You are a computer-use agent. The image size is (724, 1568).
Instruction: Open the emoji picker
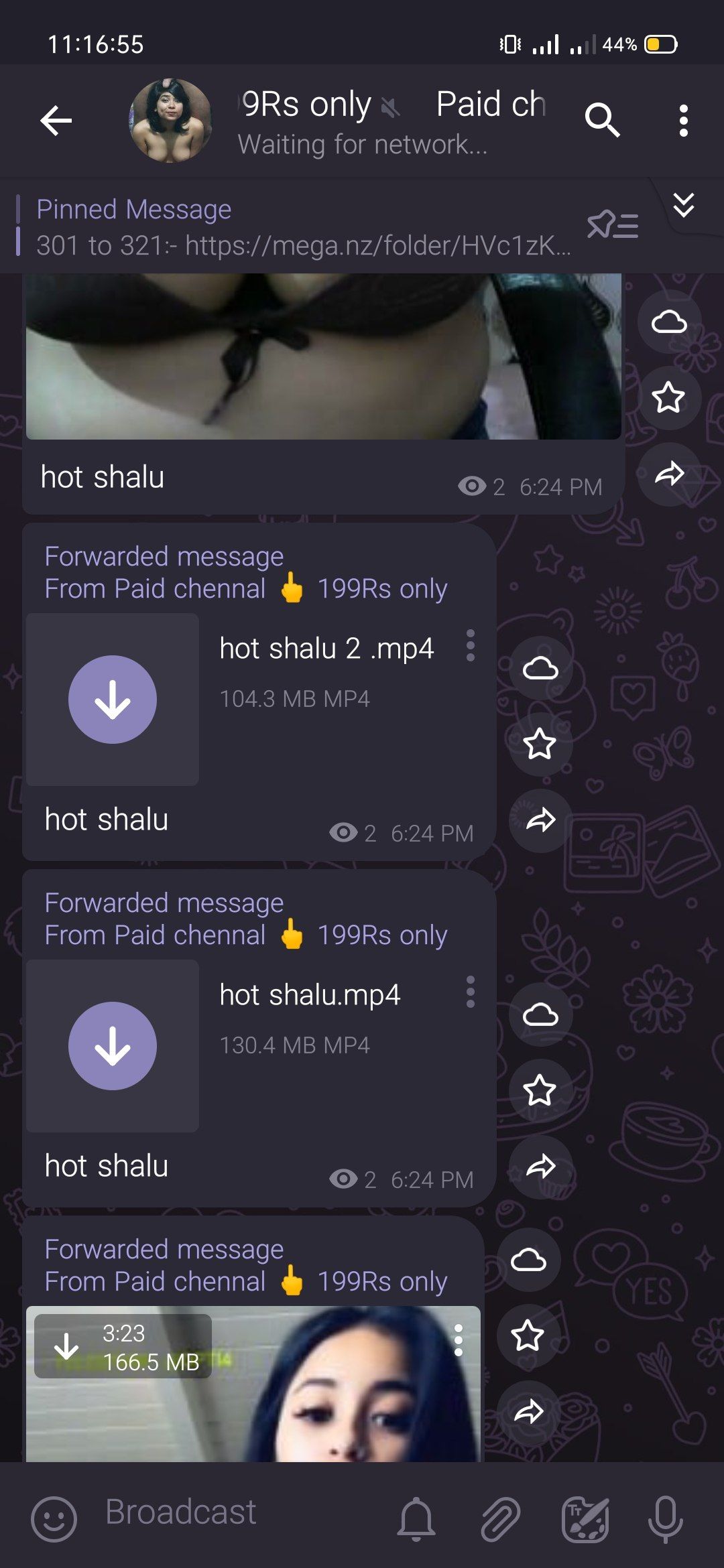[x=54, y=1519]
